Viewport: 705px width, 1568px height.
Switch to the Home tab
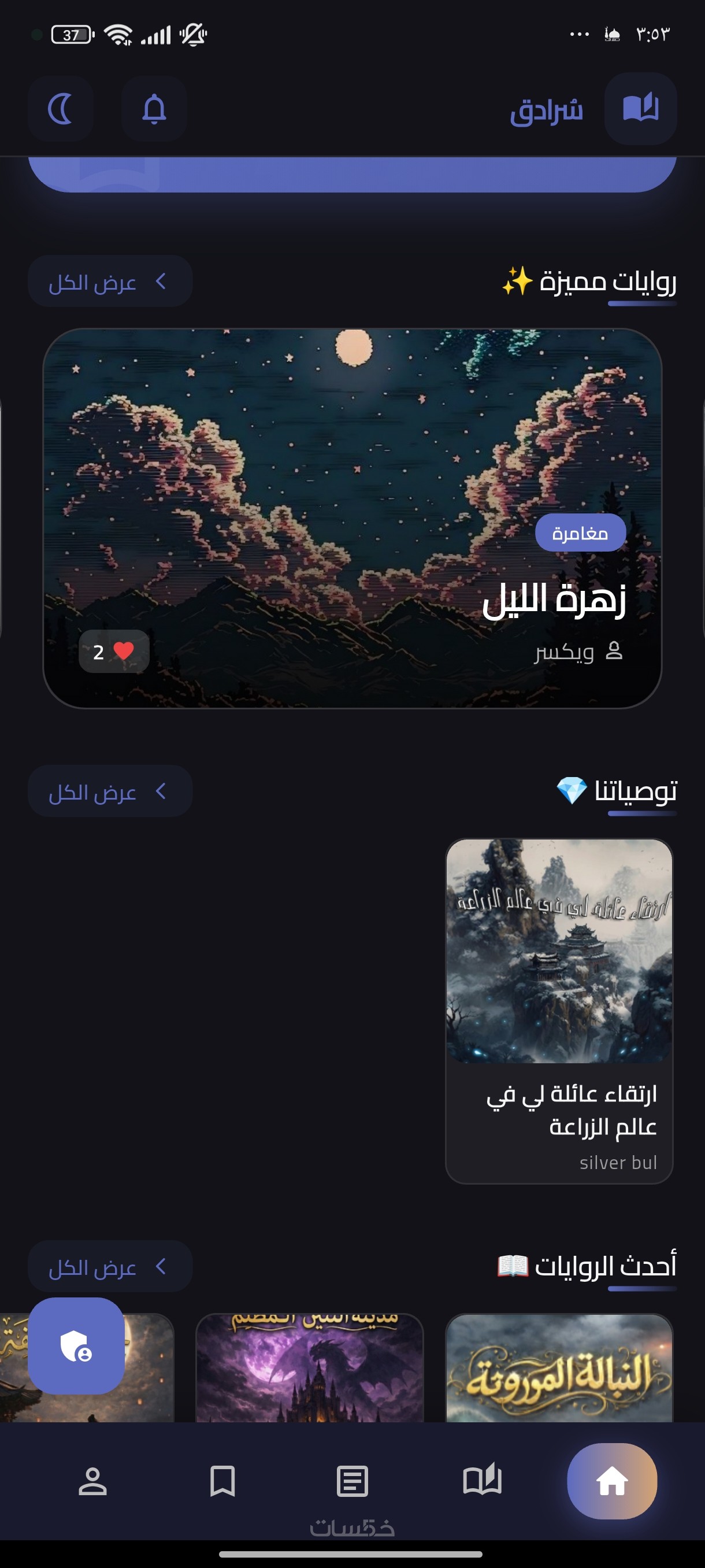[x=611, y=1481]
